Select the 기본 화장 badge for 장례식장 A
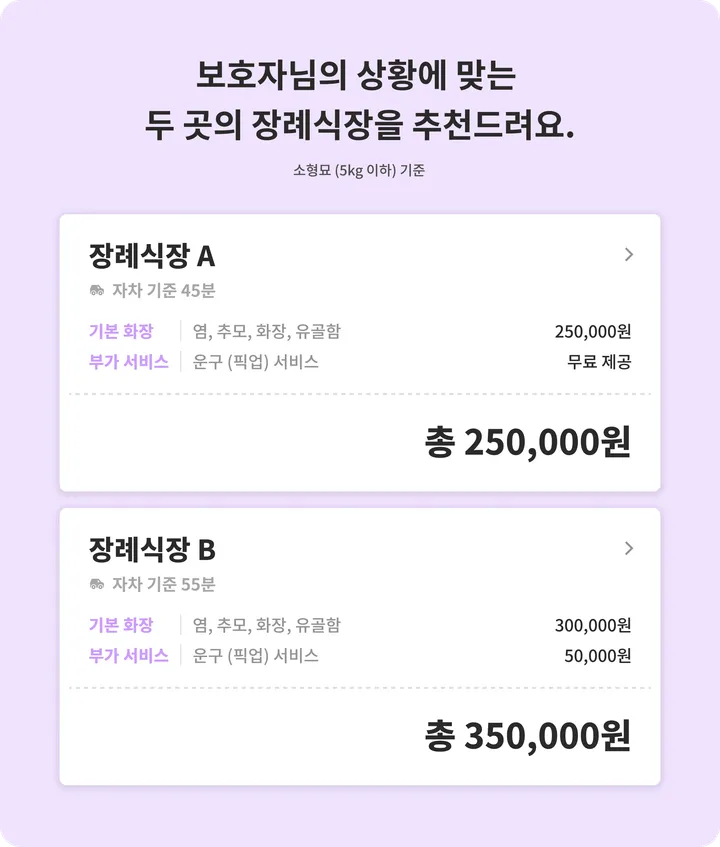Image resolution: width=720 pixels, height=847 pixels. (119, 329)
